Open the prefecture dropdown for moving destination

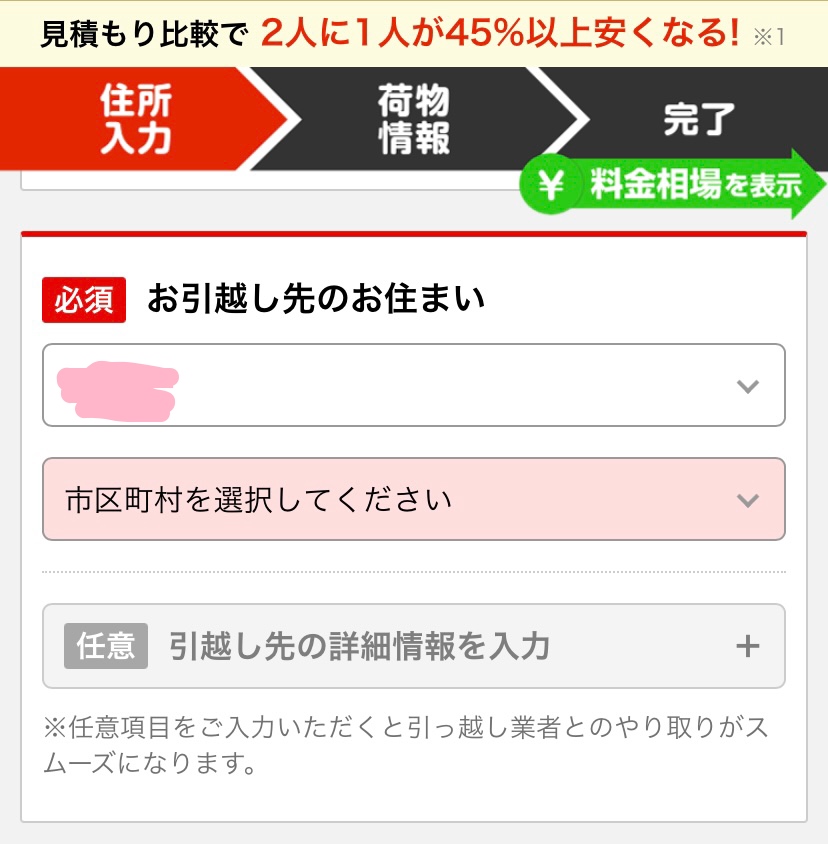[x=413, y=386]
